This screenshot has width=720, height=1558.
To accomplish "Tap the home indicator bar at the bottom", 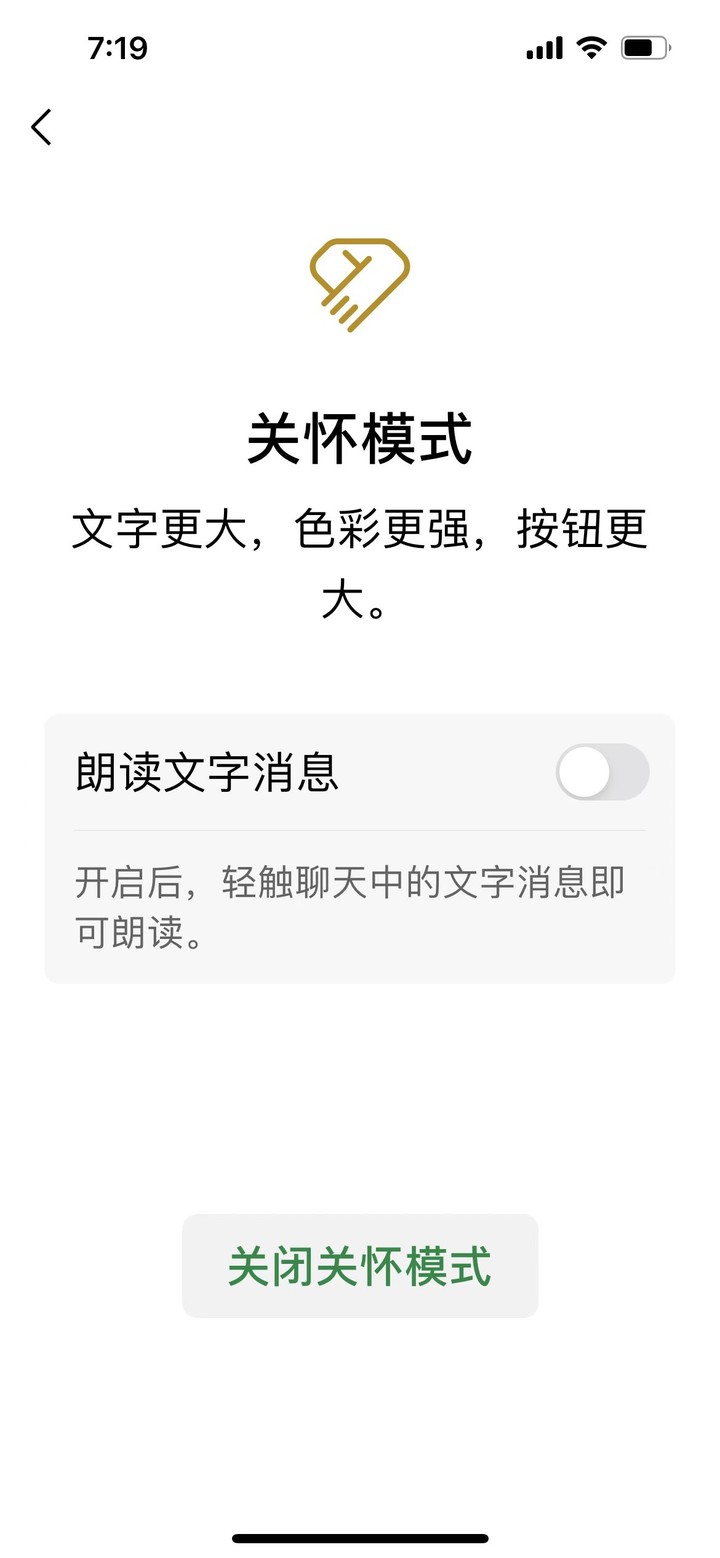I will 360,1537.
